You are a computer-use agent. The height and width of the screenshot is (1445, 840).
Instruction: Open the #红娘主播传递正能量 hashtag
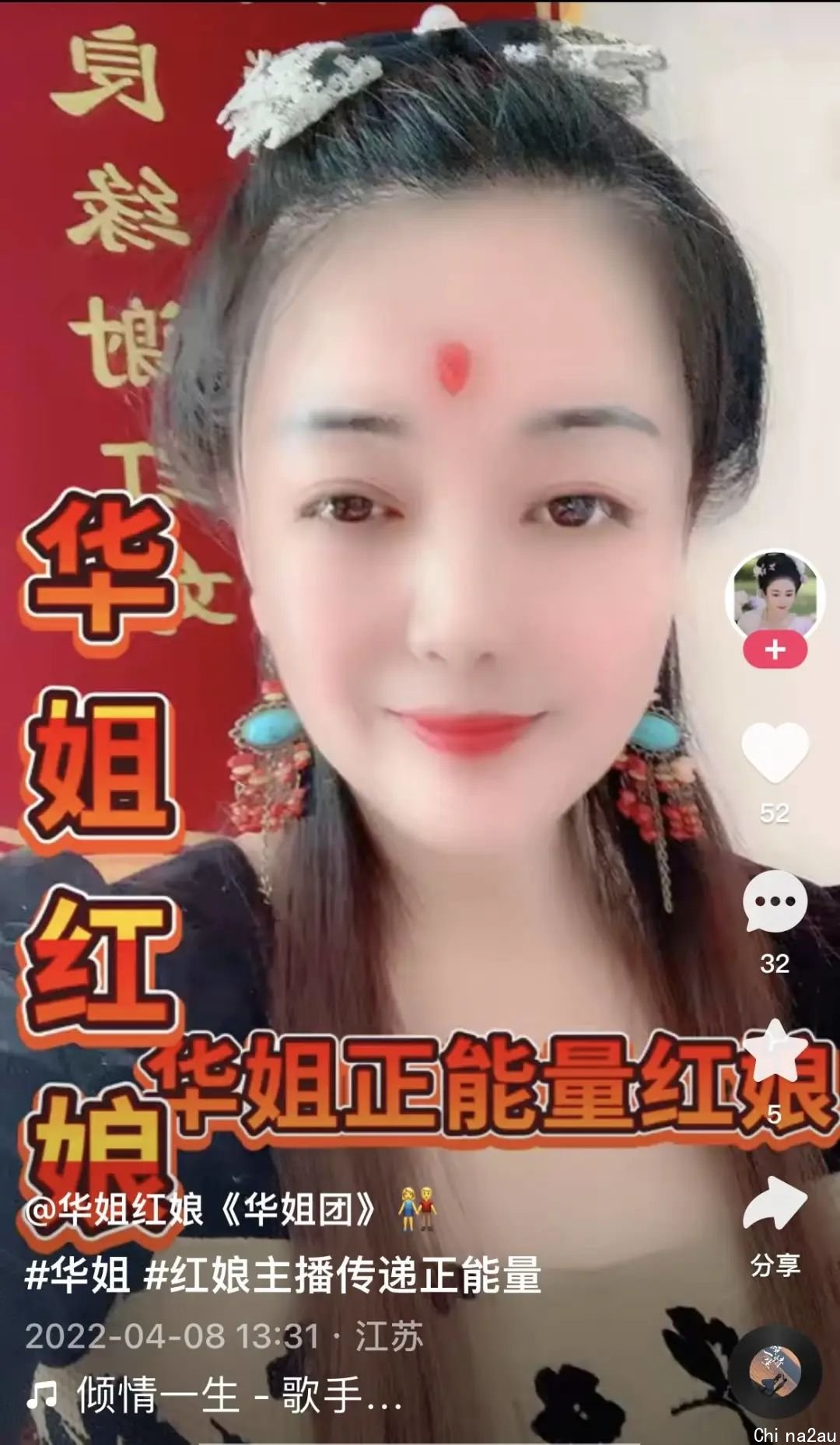(344, 1275)
